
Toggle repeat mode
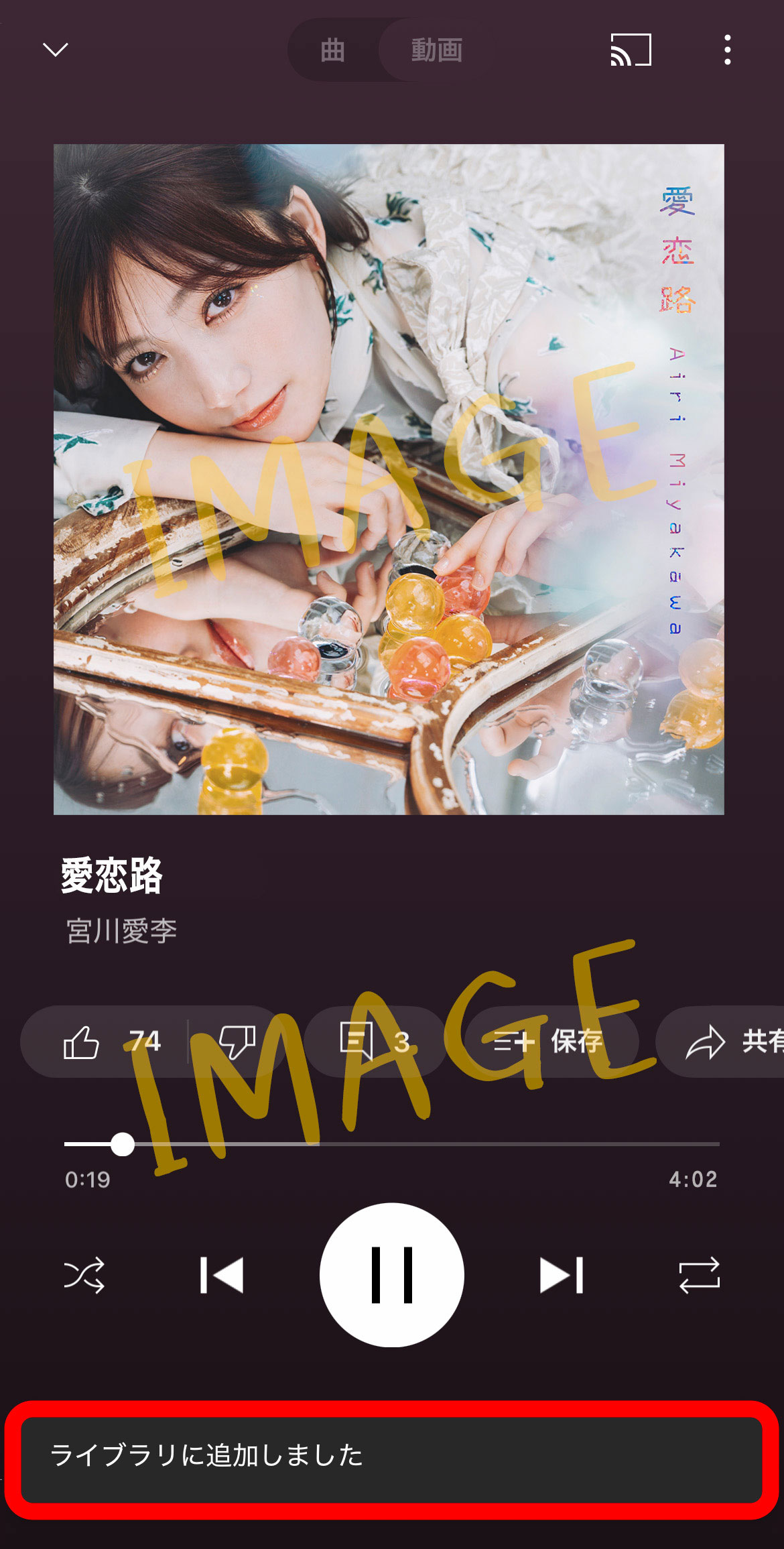click(x=699, y=1275)
